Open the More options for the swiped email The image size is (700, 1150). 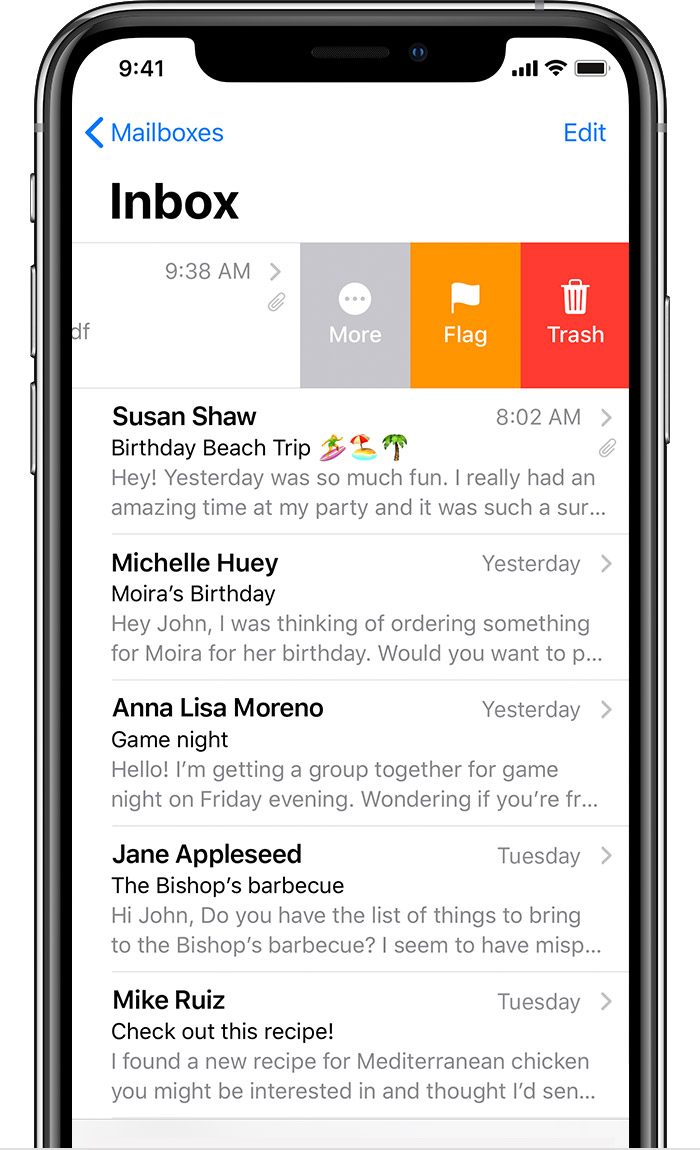355,315
